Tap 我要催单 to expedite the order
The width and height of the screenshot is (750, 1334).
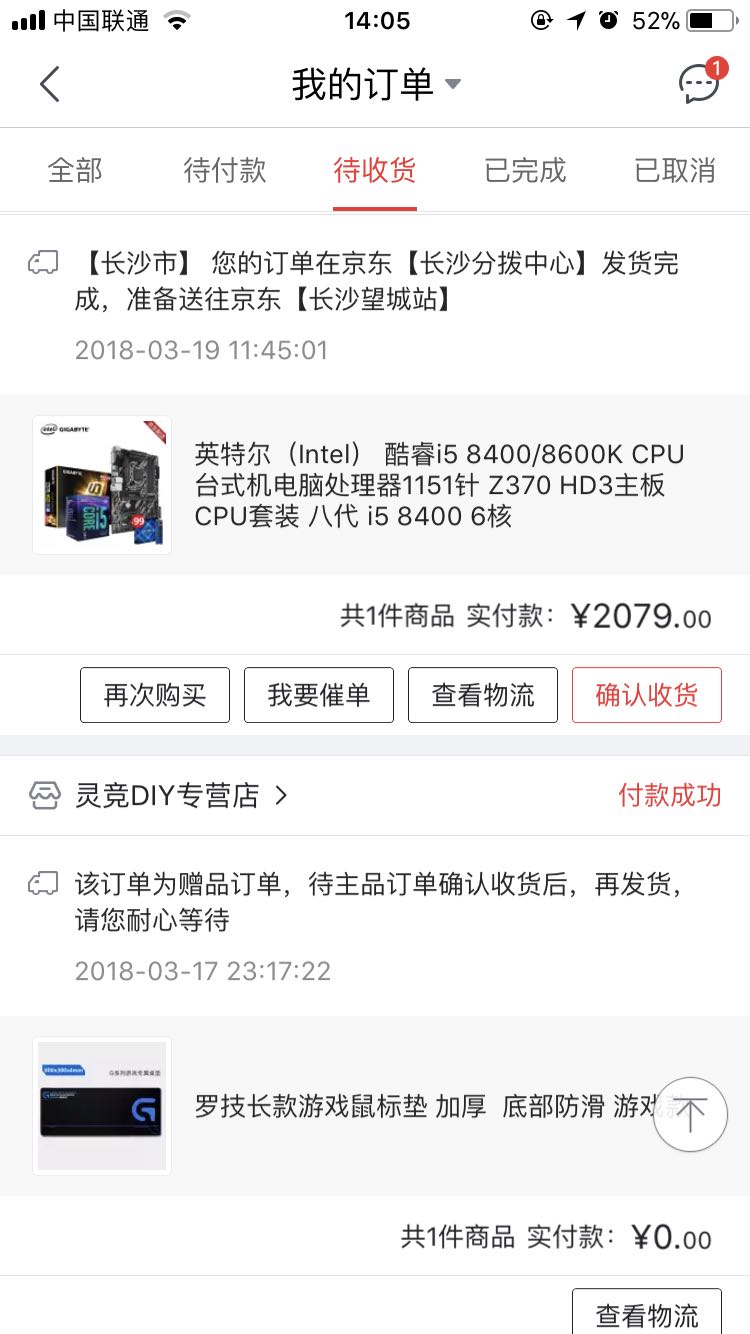(x=319, y=695)
